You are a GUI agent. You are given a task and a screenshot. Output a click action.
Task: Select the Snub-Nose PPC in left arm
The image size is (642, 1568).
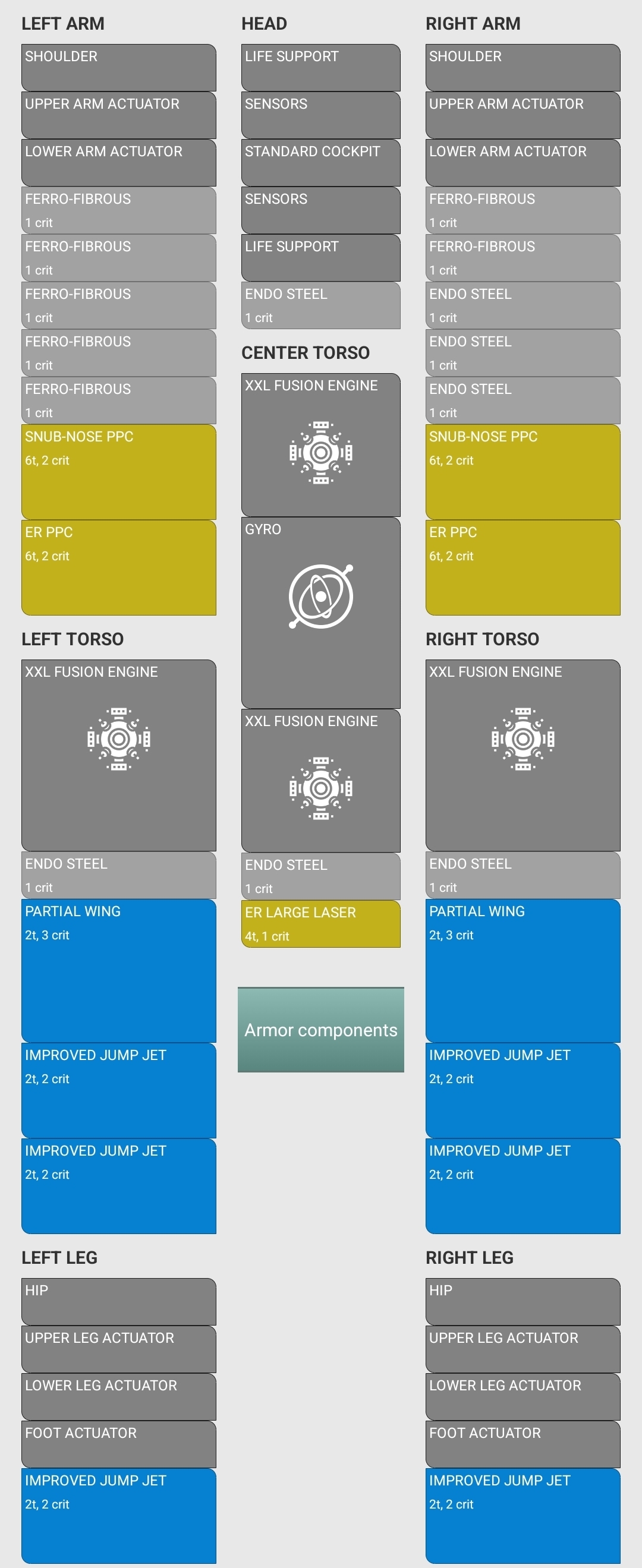(x=119, y=472)
